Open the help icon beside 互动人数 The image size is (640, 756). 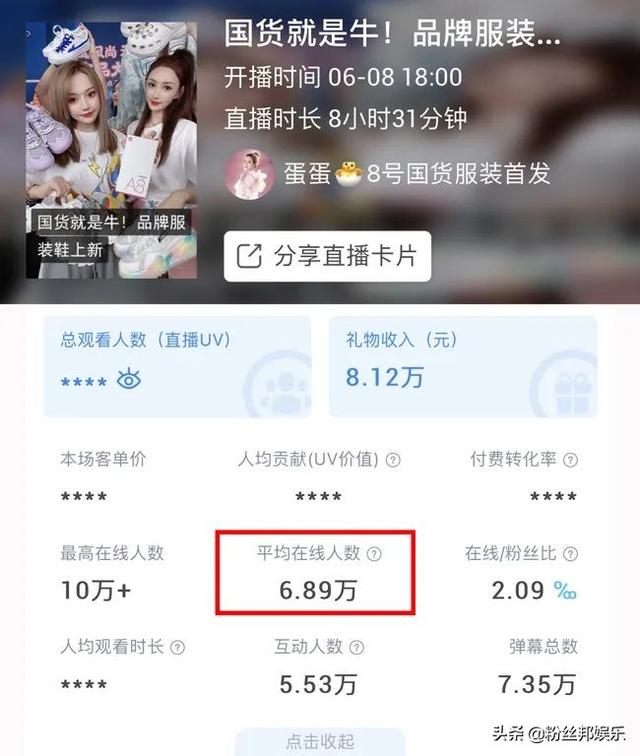(x=359, y=647)
